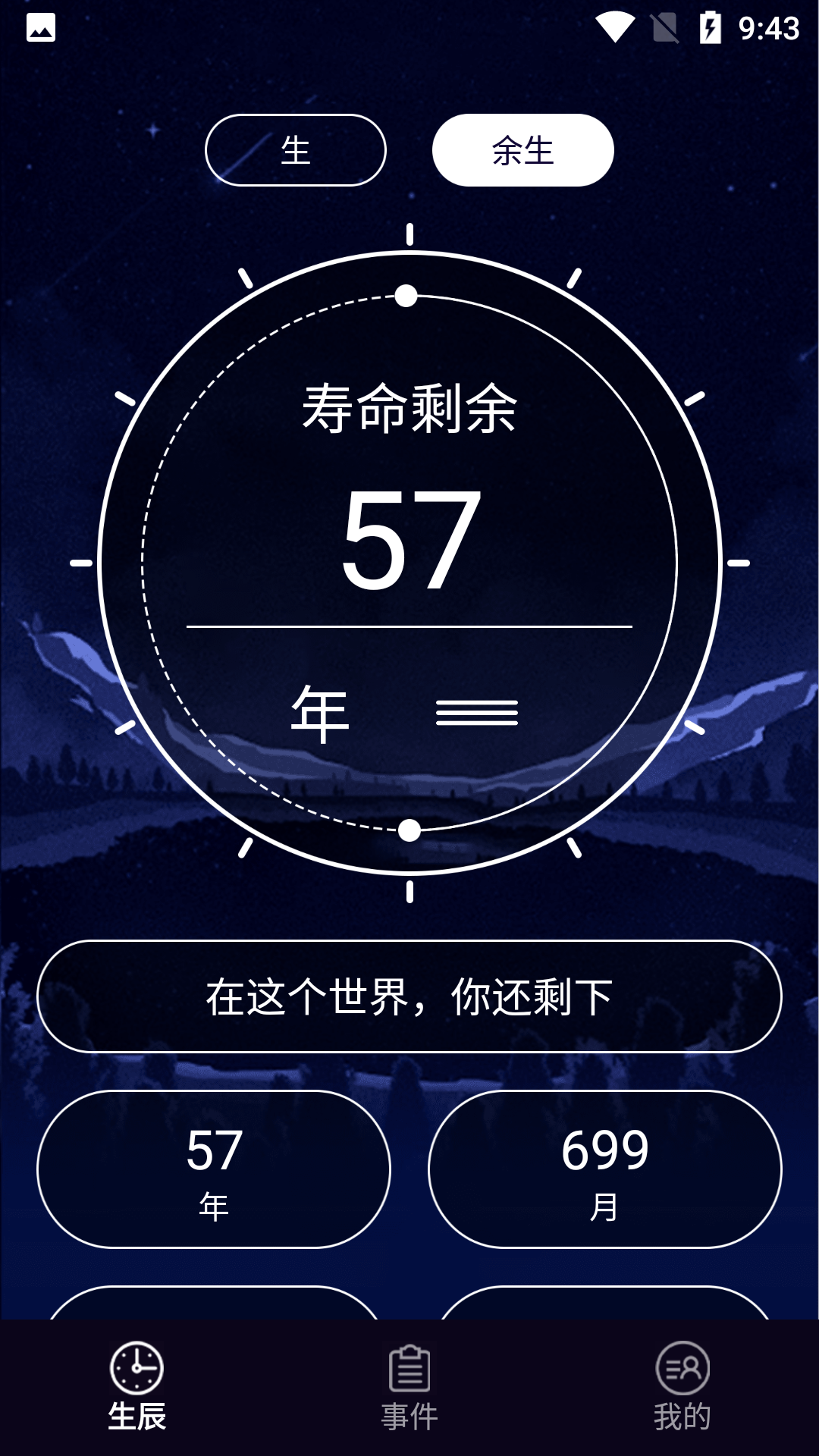The image size is (819, 1456).
Task: Open the unit menu beside 年
Action: click(476, 713)
